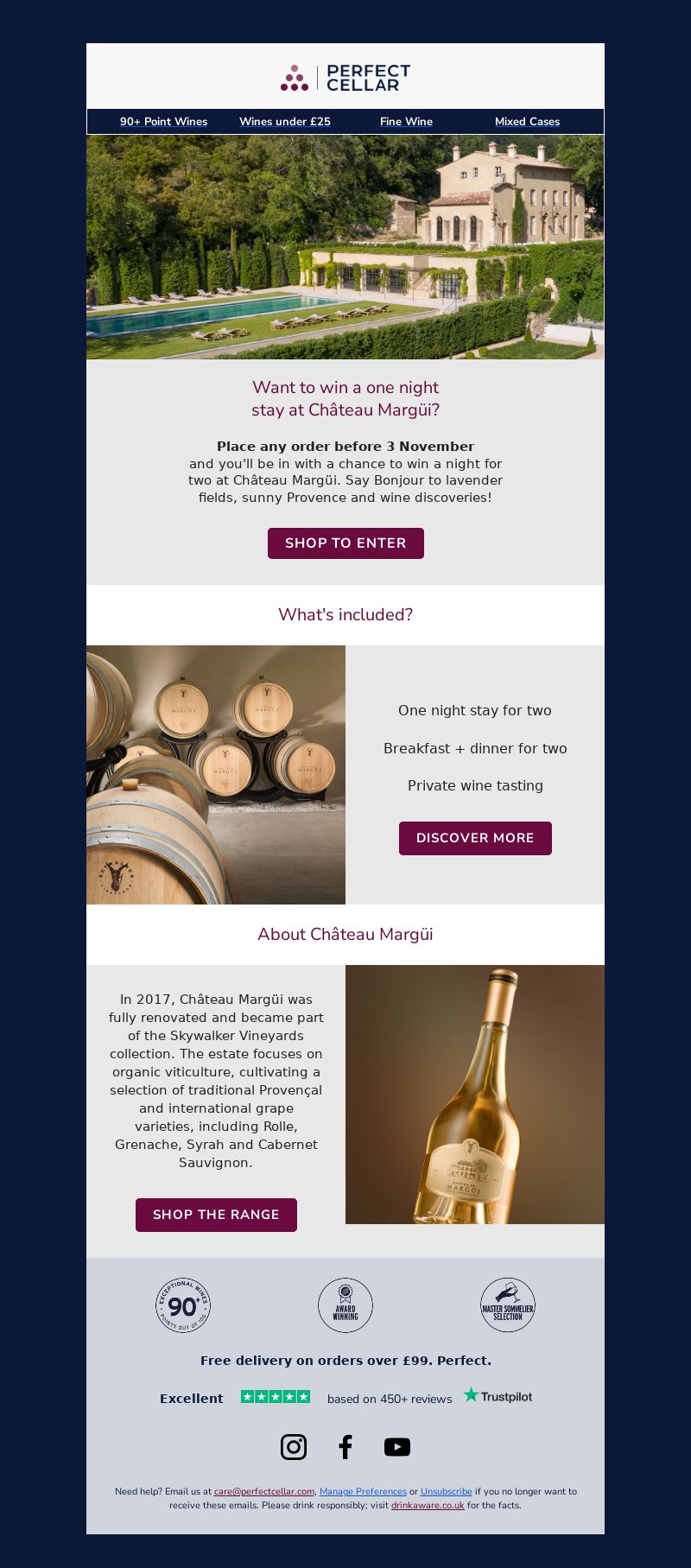This screenshot has height=1568, width=691.
Task: Tap the Unsubscribe link
Action: (447, 1491)
